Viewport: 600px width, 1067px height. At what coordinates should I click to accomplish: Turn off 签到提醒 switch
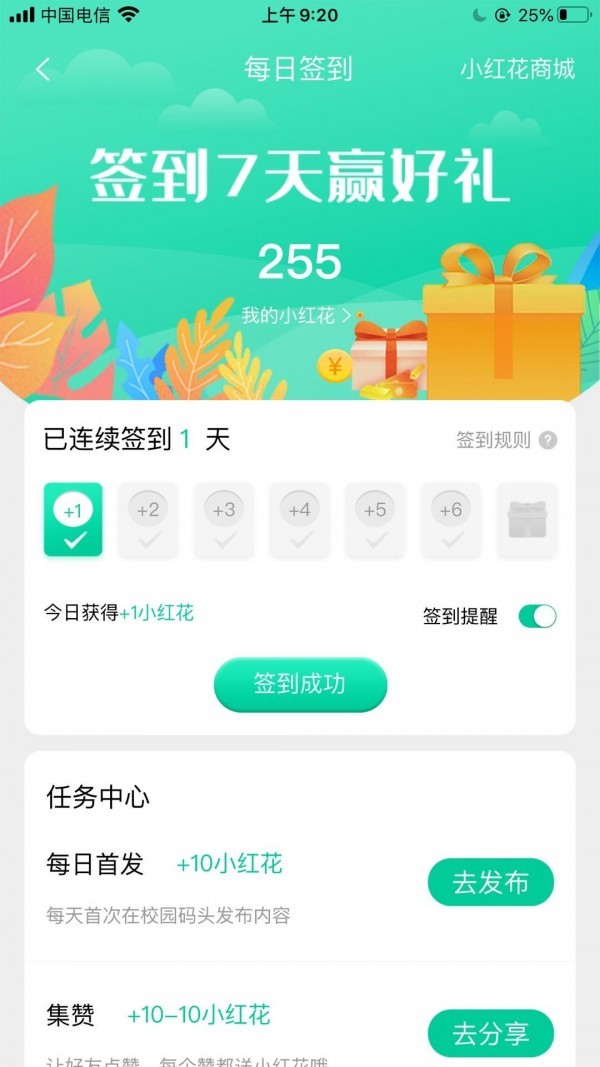(x=537, y=616)
